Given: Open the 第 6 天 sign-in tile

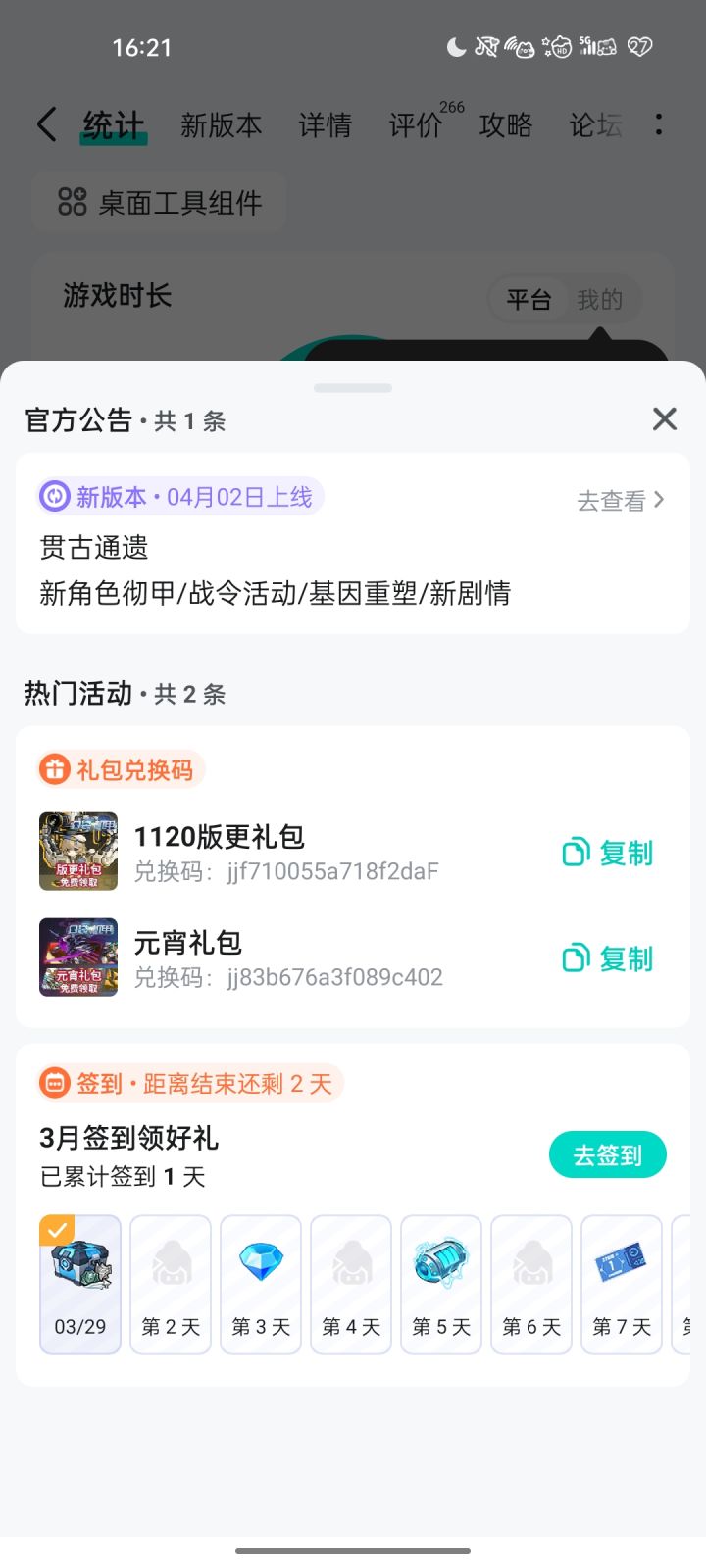Looking at the screenshot, I should coord(531,1284).
